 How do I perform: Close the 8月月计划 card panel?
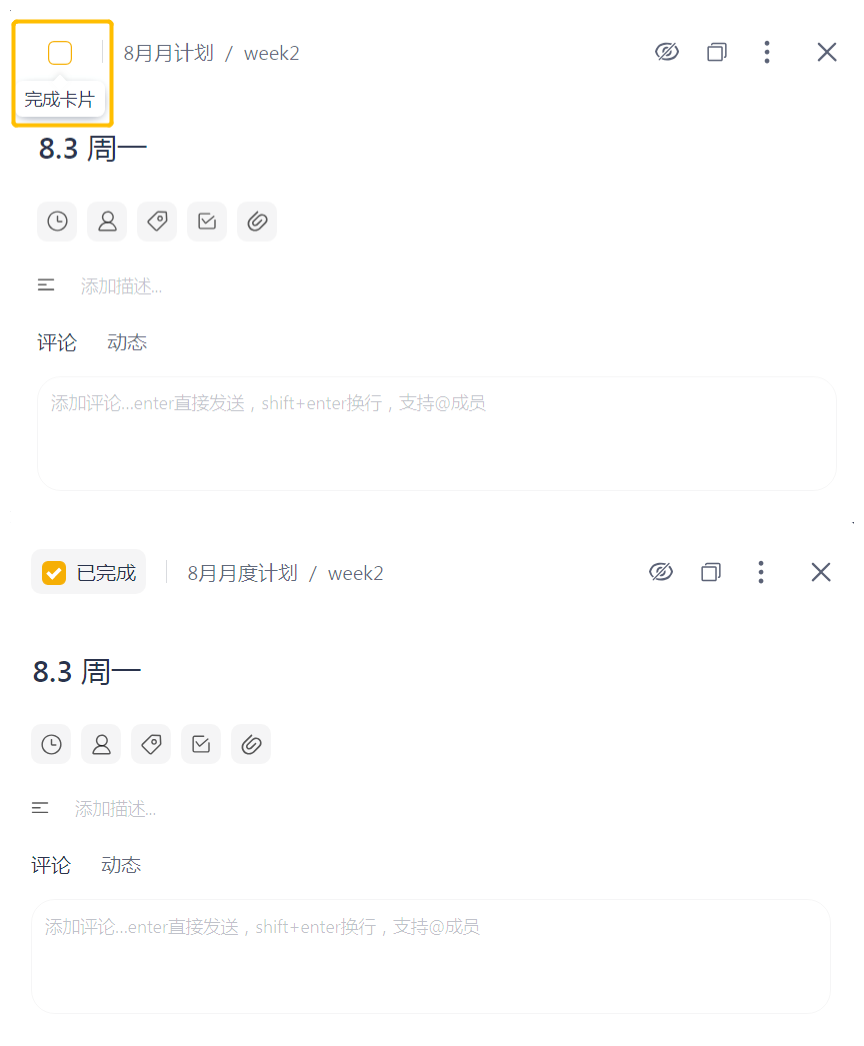click(x=827, y=52)
